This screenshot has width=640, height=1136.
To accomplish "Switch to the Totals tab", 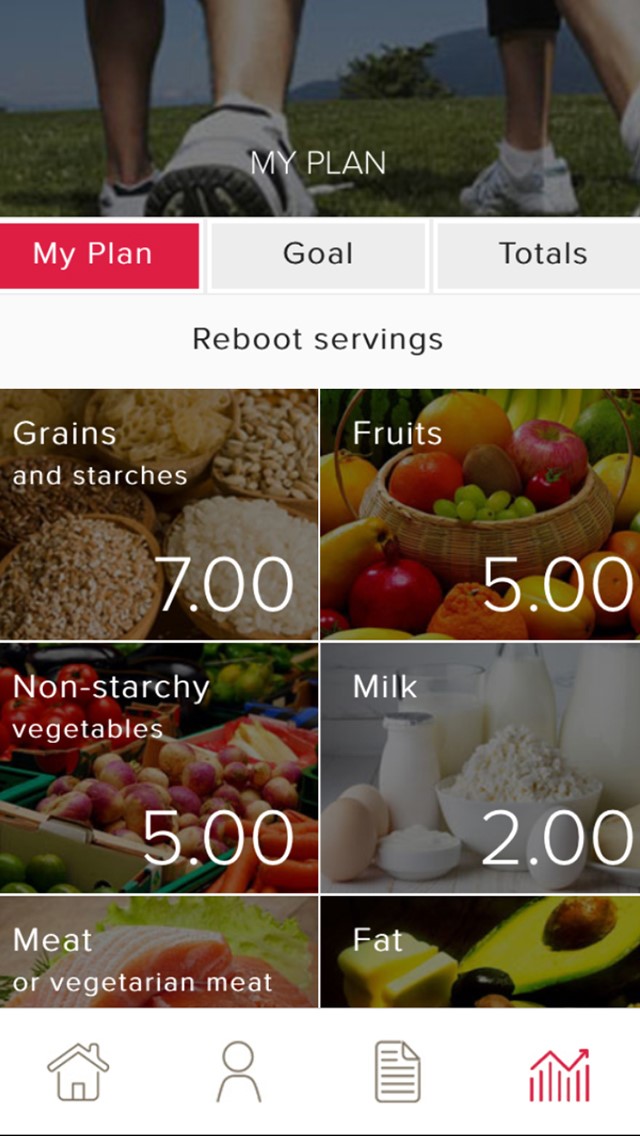I will point(541,255).
